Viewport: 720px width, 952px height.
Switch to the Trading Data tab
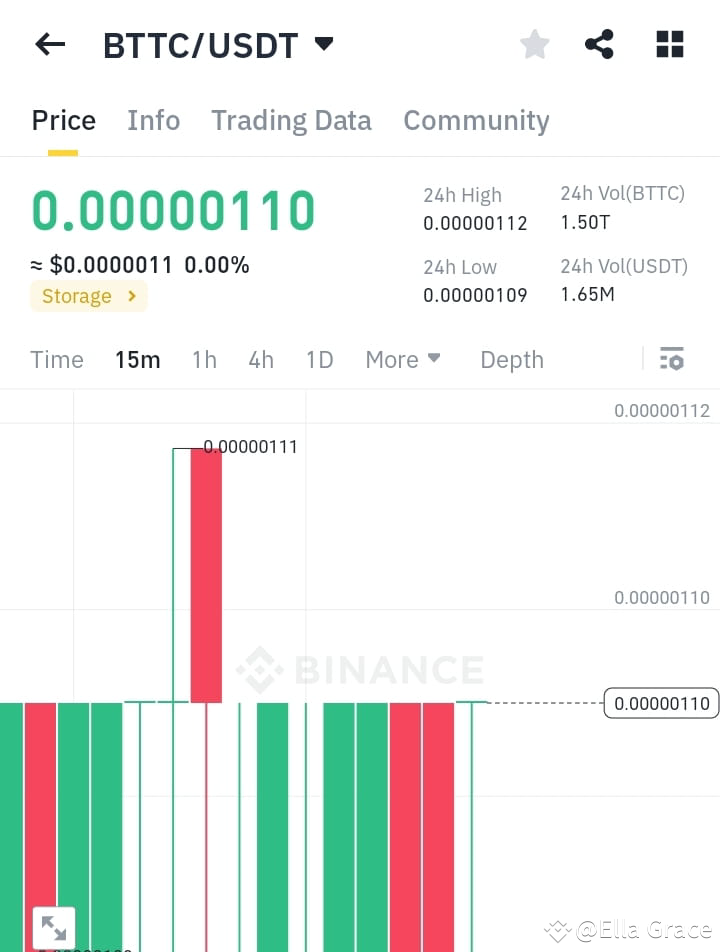click(x=291, y=120)
